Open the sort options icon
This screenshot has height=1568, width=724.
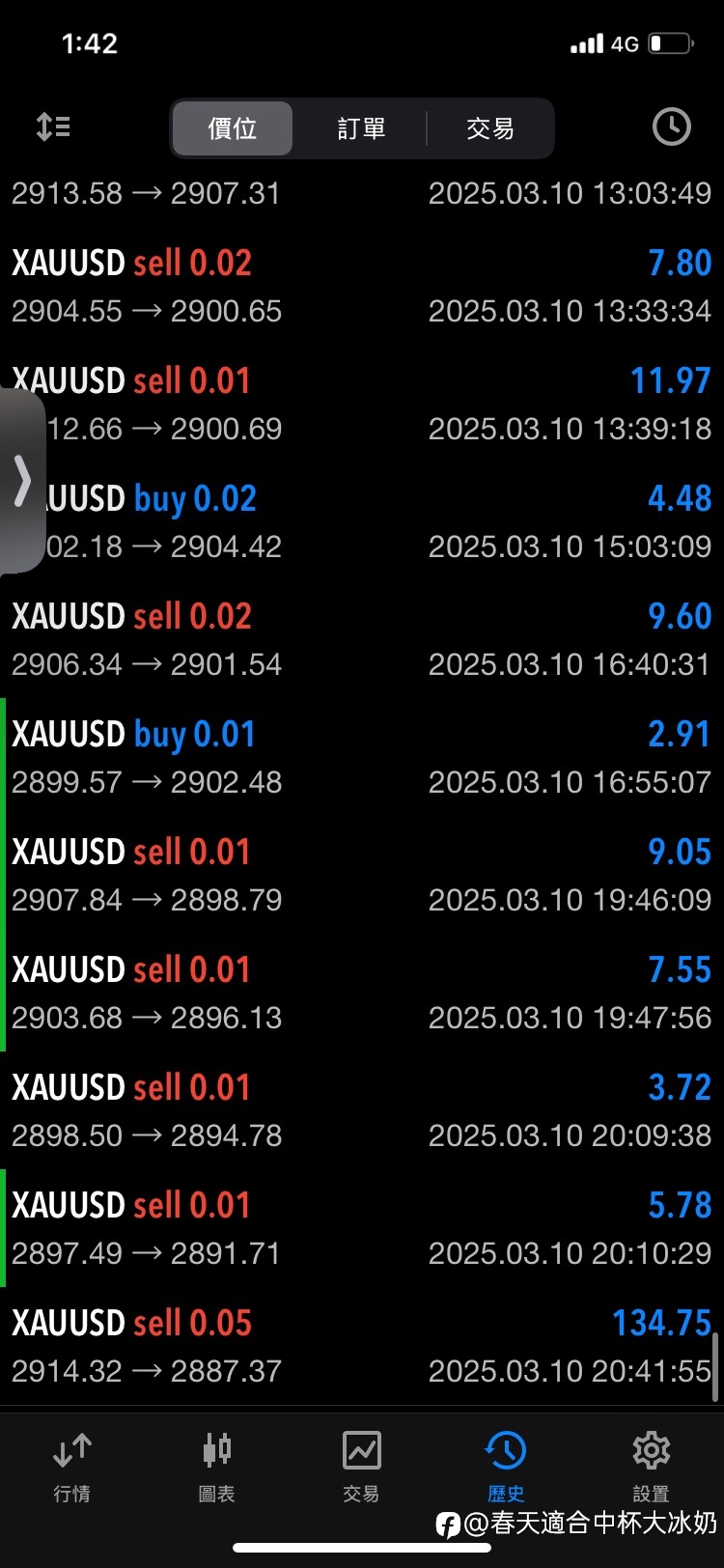pyautogui.click(x=52, y=126)
